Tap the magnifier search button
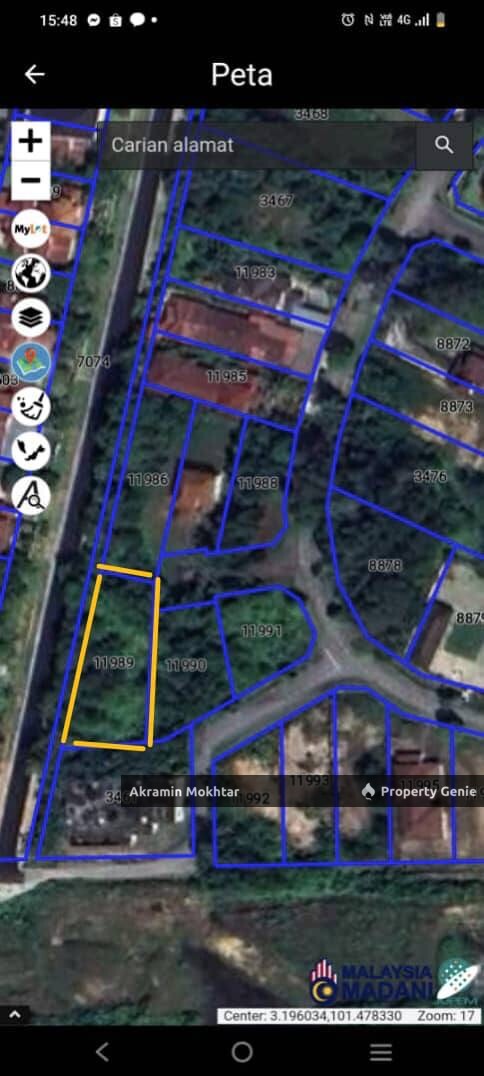The width and height of the screenshot is (484, 1076). click(444, 145)
